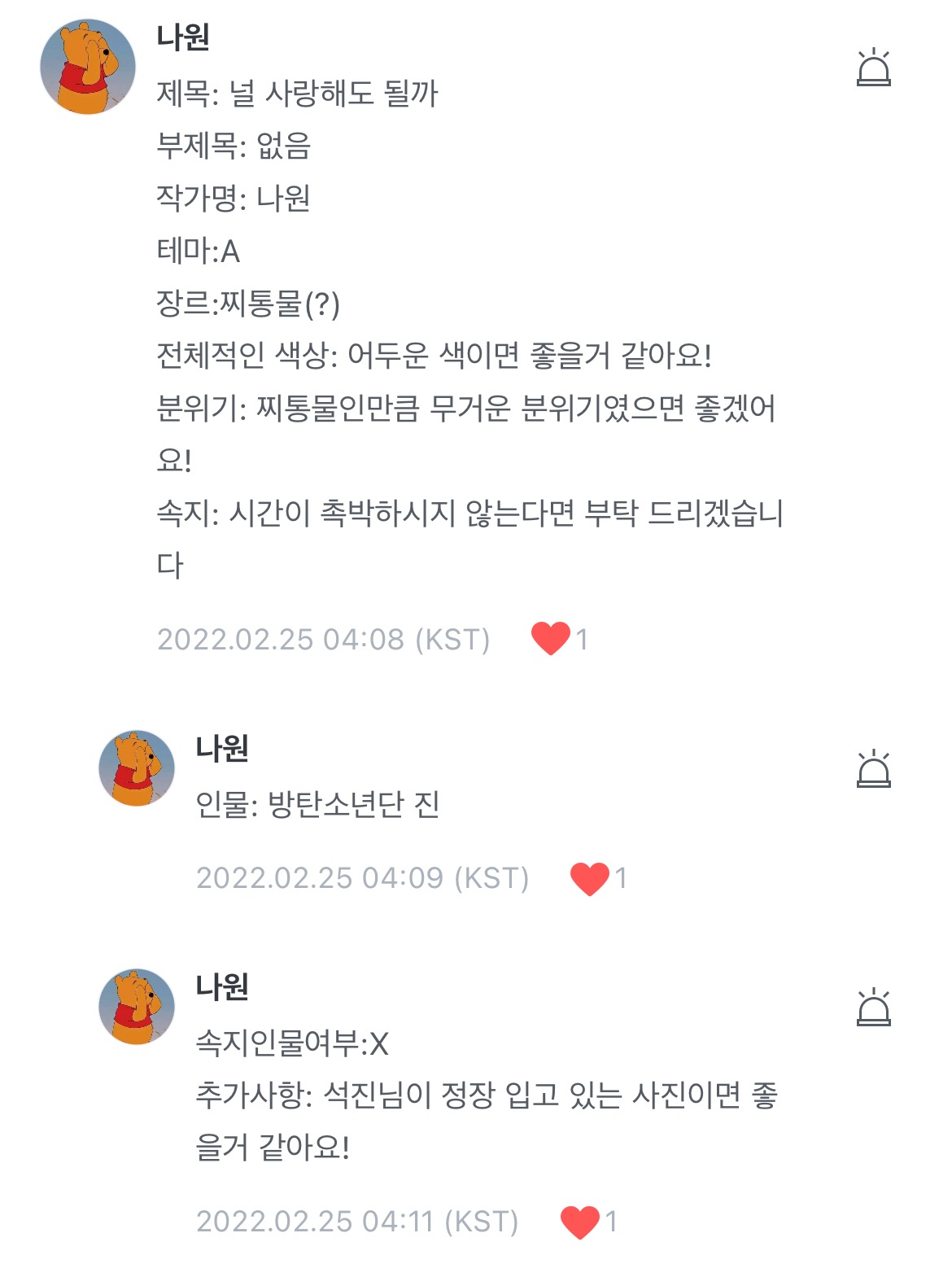Viewport: 952px width, 1268px height.
Task: Open 나원's profile picture on 04:08 comment
Action: pyautogui.click(x=88, y=68)
